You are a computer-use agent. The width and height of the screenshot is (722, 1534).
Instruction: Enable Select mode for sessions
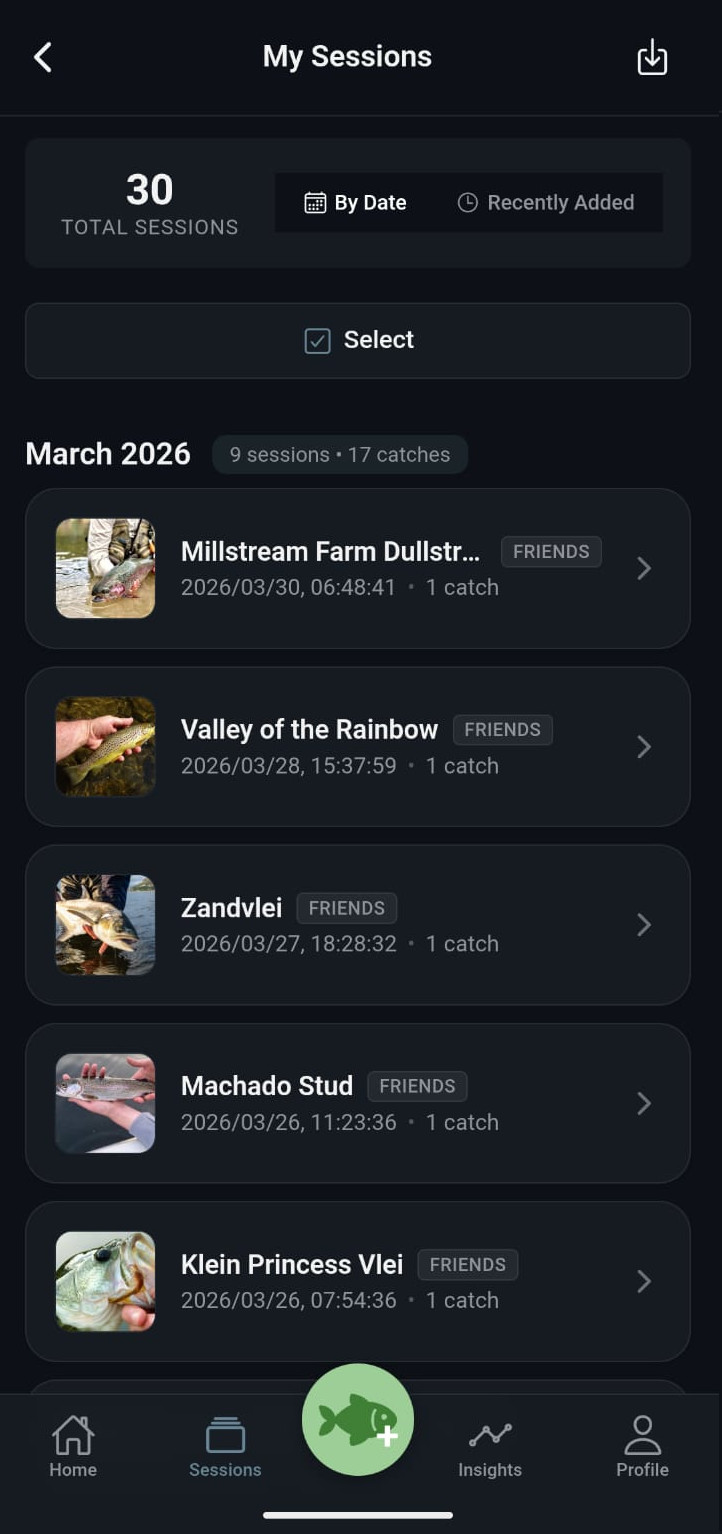click(358, 340)
